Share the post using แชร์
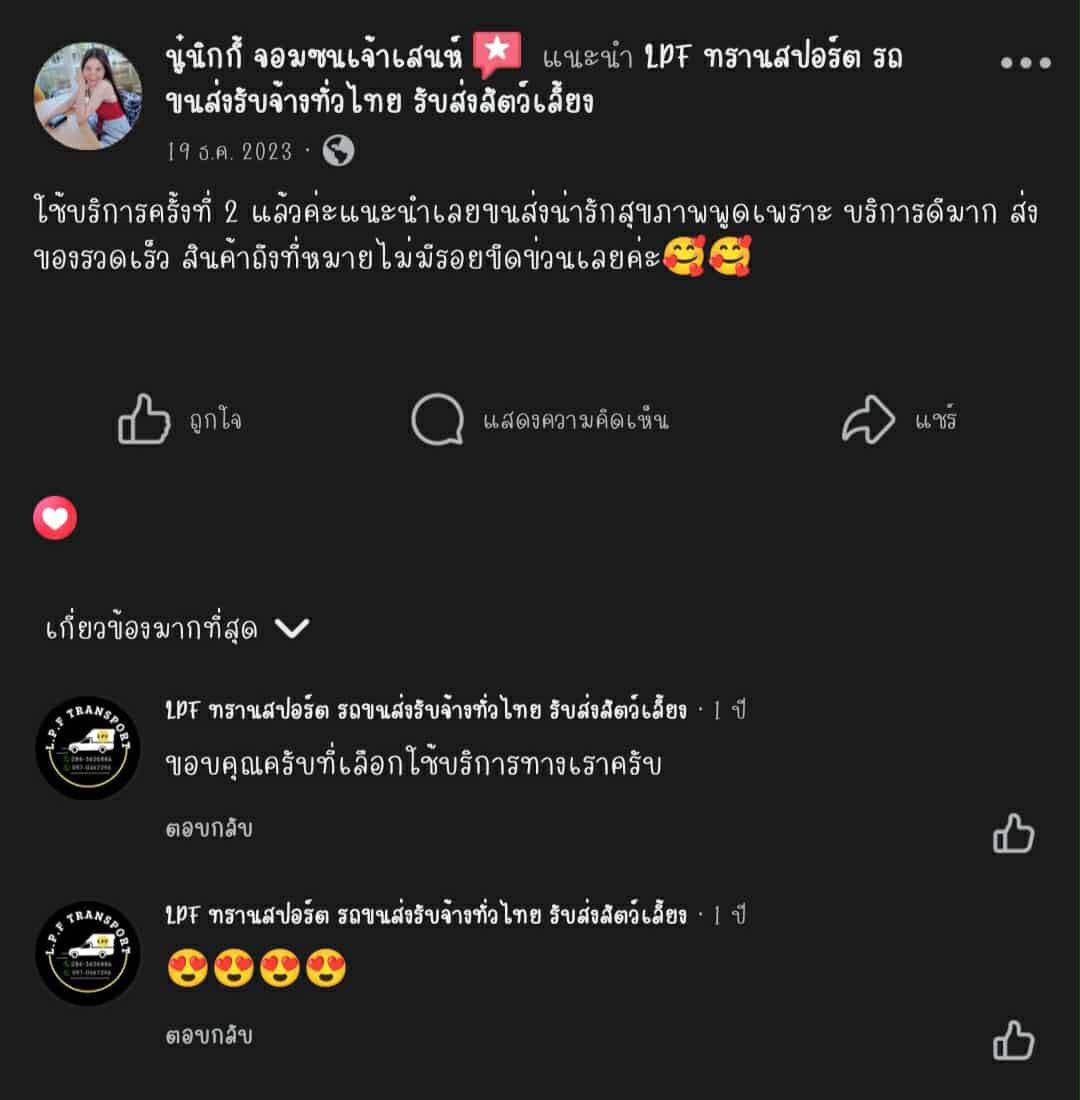The image size is (1080, 1100). tap(899, 420)
